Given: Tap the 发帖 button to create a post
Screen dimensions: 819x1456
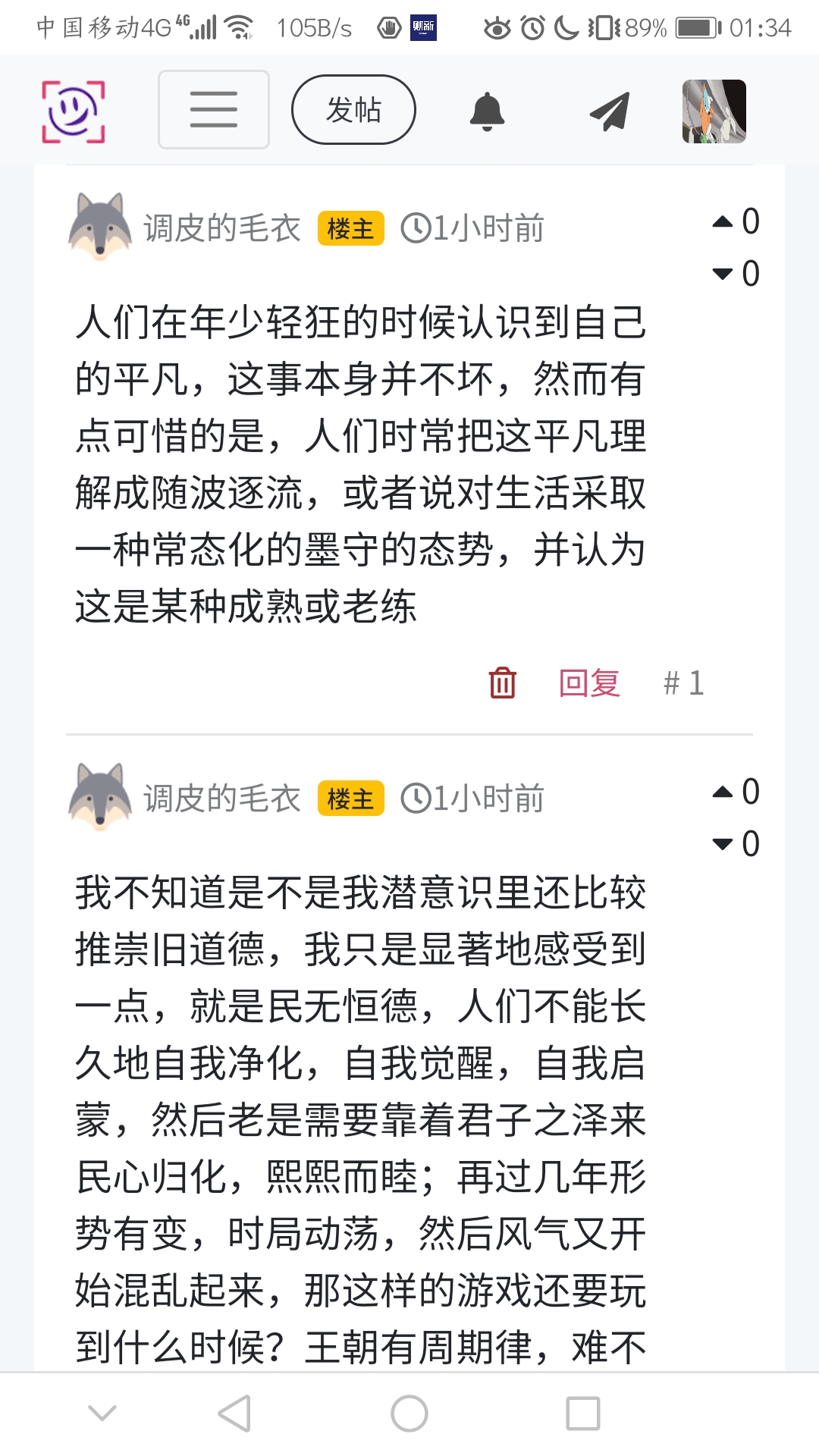Looking at the screenshot, I should point(353,110).
